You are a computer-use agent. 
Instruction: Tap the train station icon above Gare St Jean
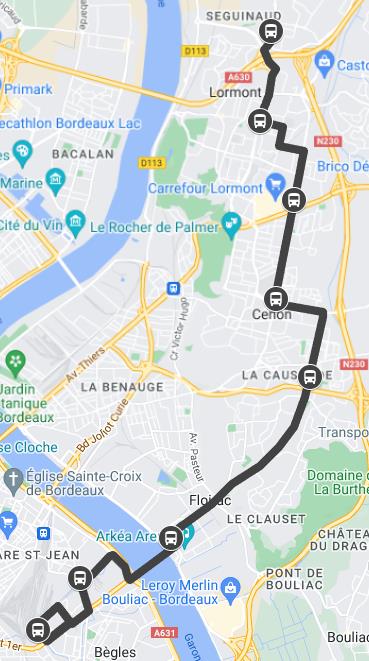[x=43, y=533]
